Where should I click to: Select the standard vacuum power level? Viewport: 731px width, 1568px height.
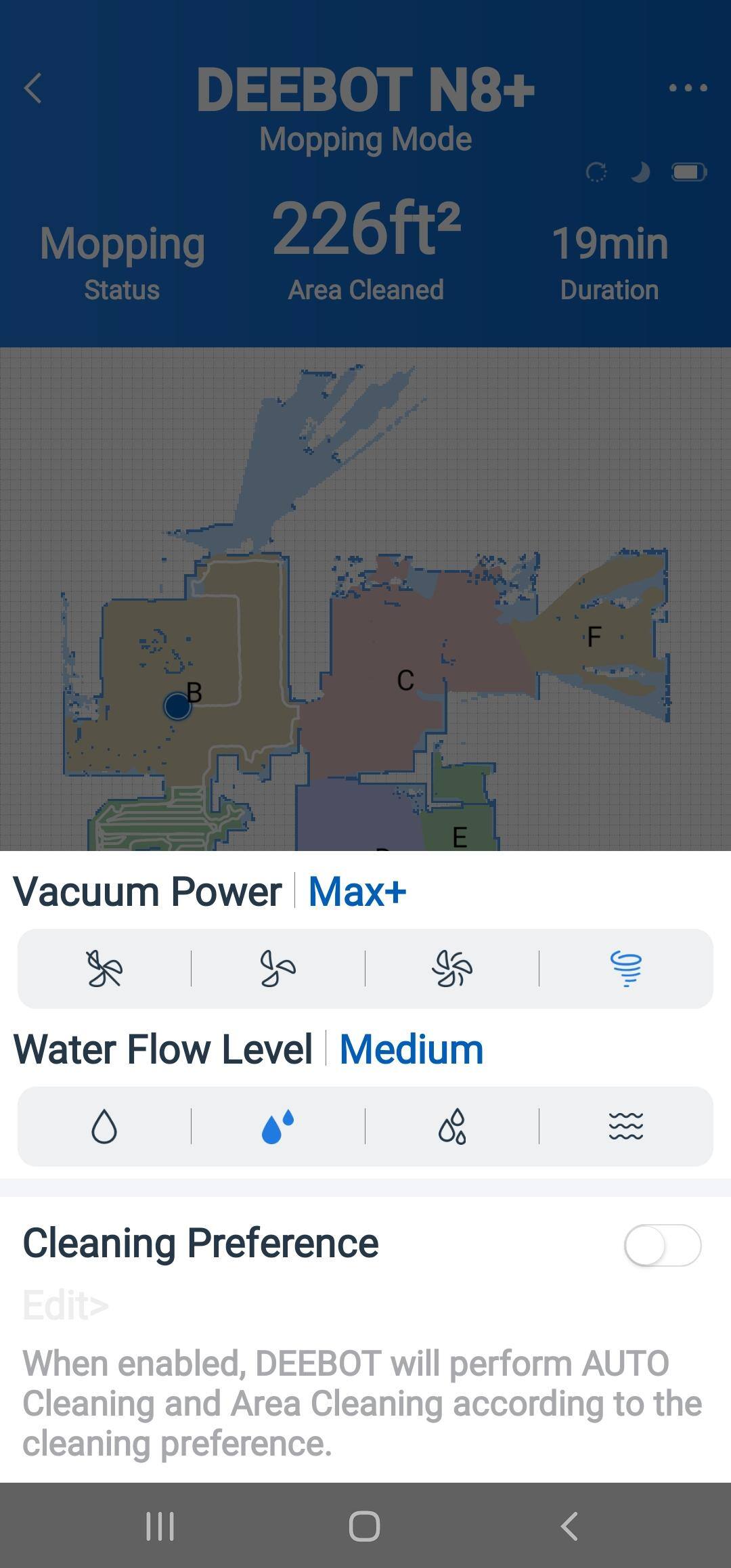pos(278,968)
